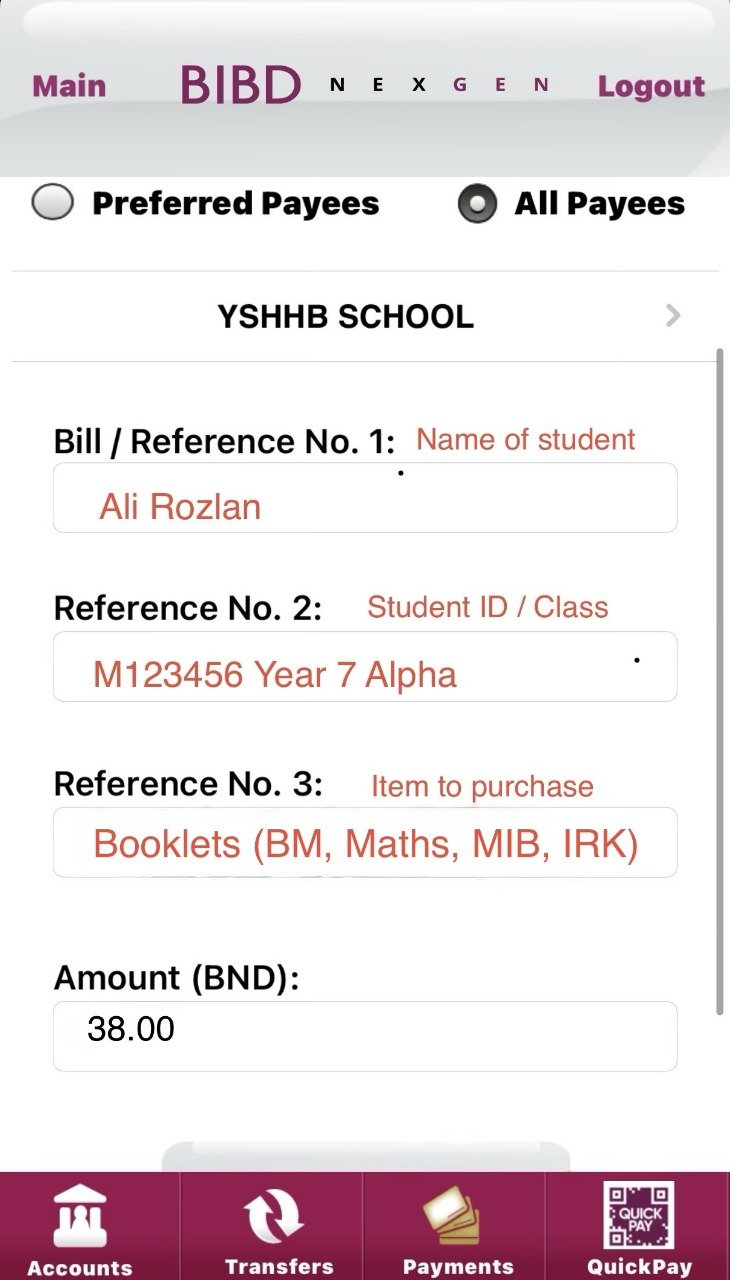Select the Preferred Payees option
The width and height of the screenshot is (730, 1280).
(x=53, y=203)
